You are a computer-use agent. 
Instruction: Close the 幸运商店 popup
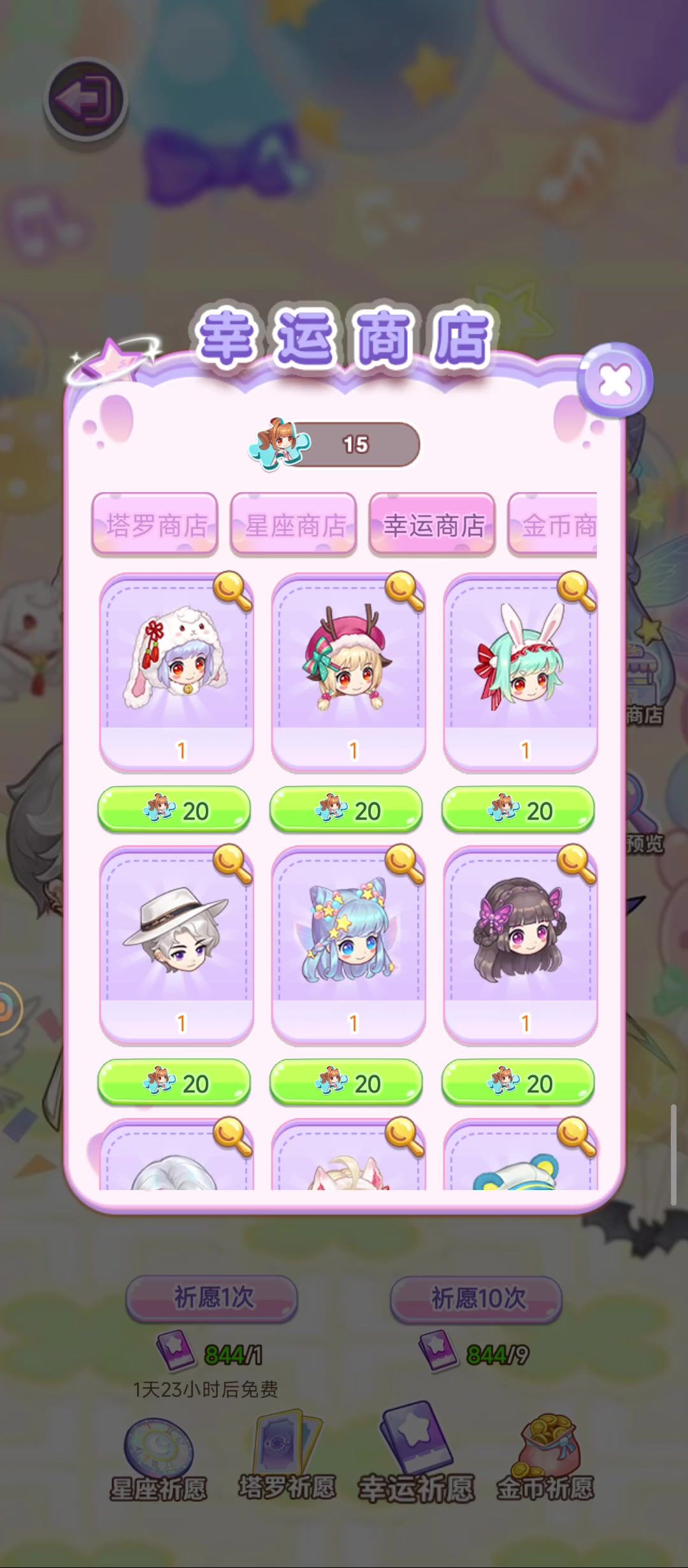coord(615,381)
